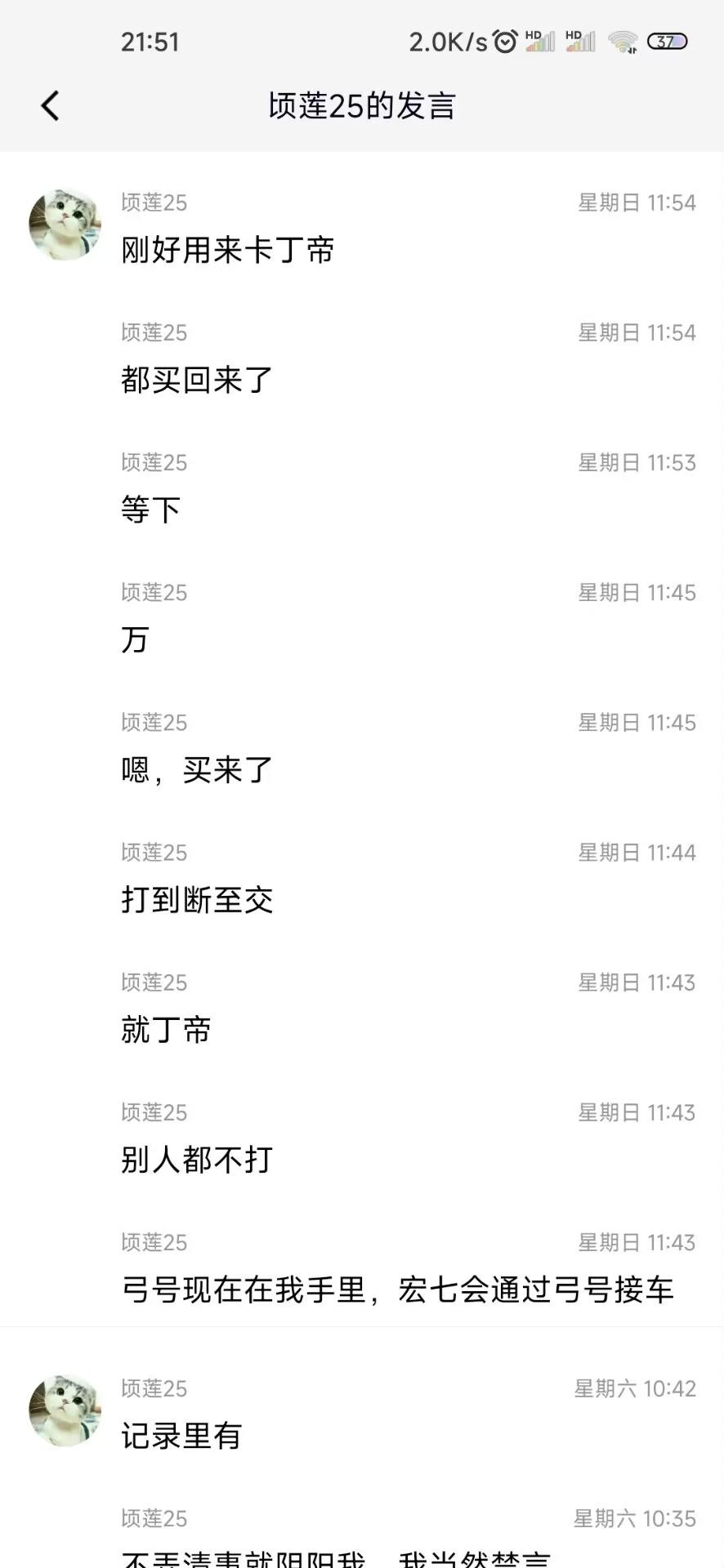Open the message 嗯，买来了
This screenshot has height=1568, width=724.
click(x=197, y=770)
